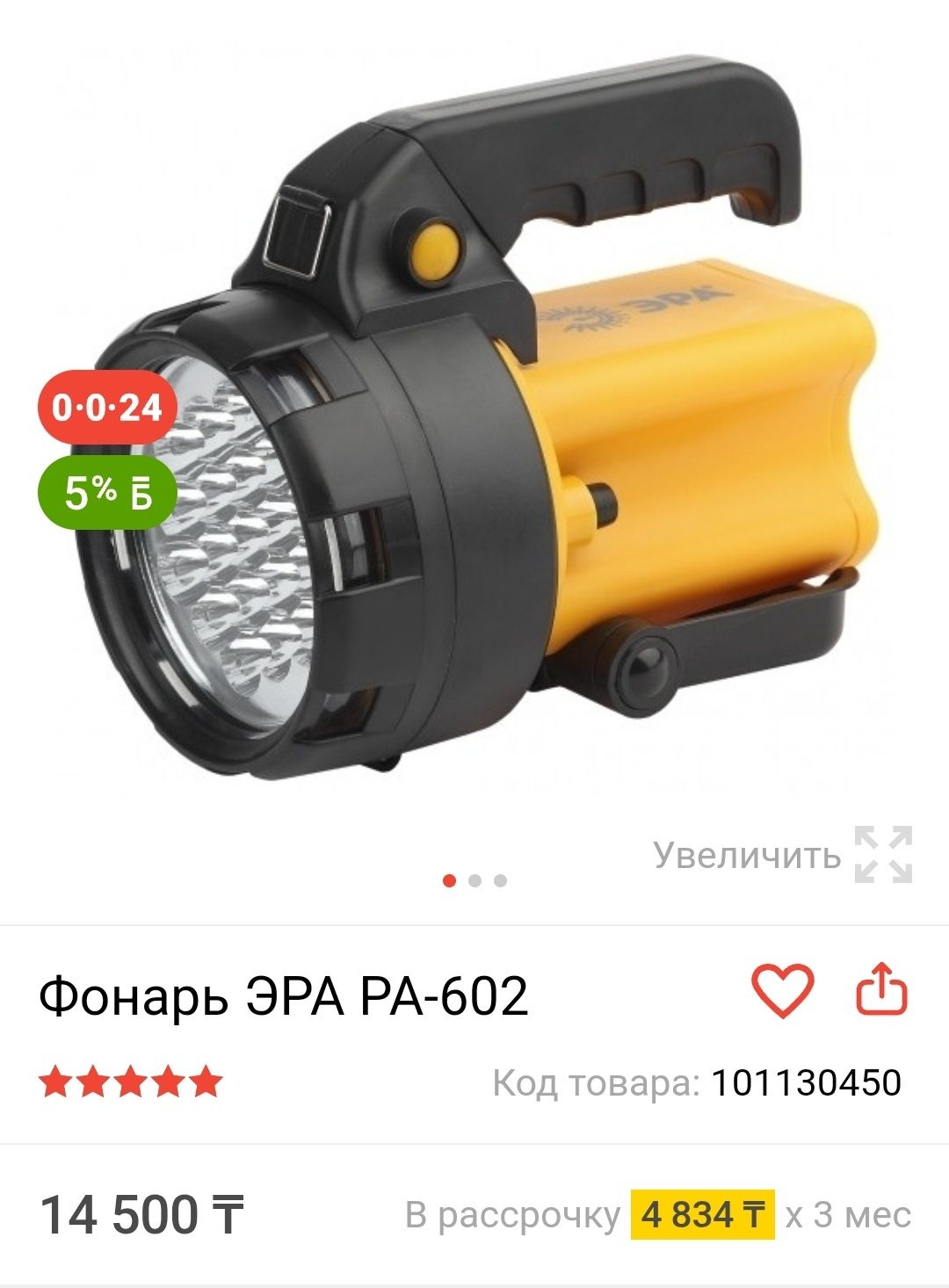
Task: Tap Увеличить to enlarge the photo
Action: 782,854
